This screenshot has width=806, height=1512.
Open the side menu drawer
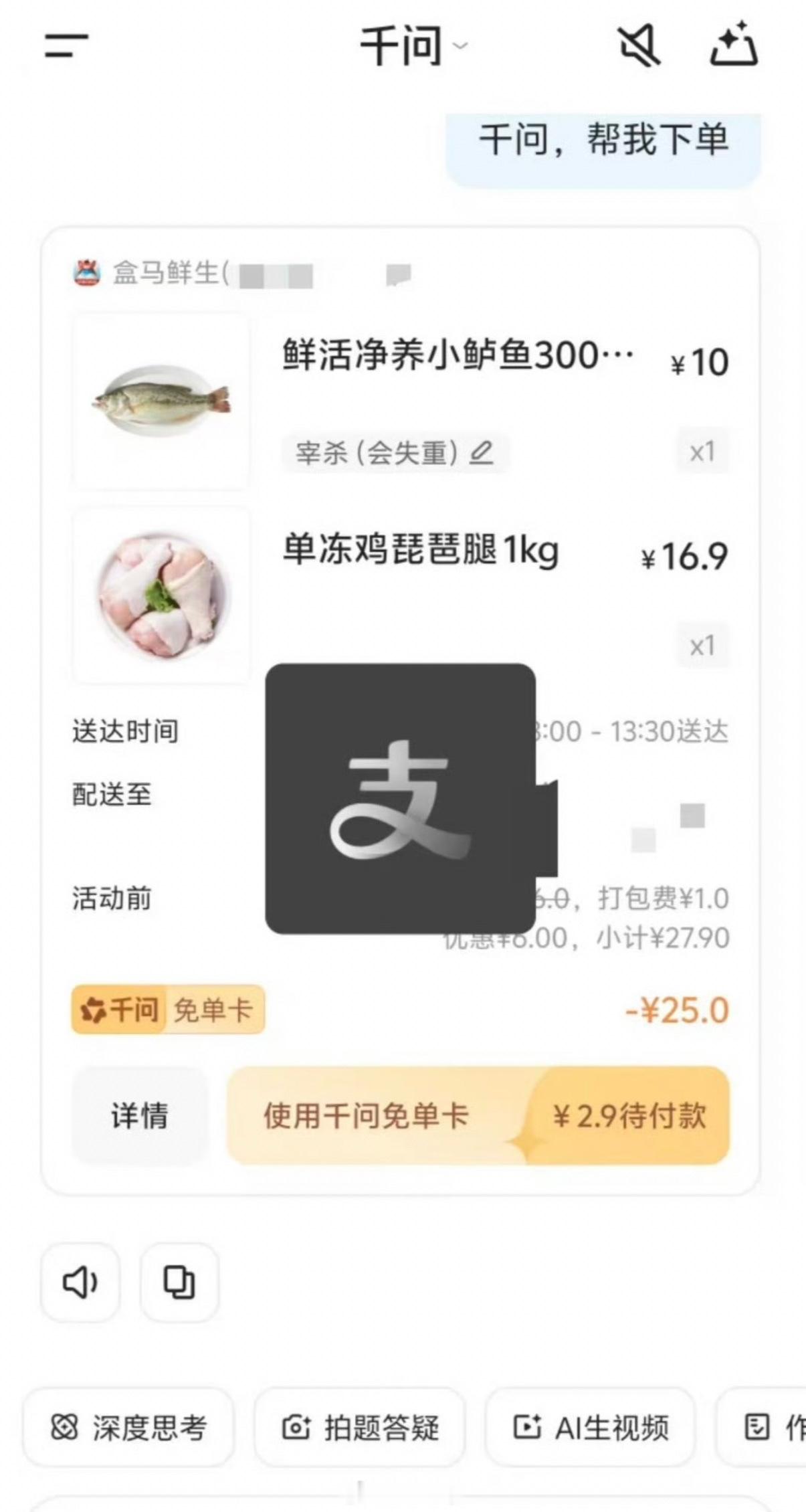[66, 47]
